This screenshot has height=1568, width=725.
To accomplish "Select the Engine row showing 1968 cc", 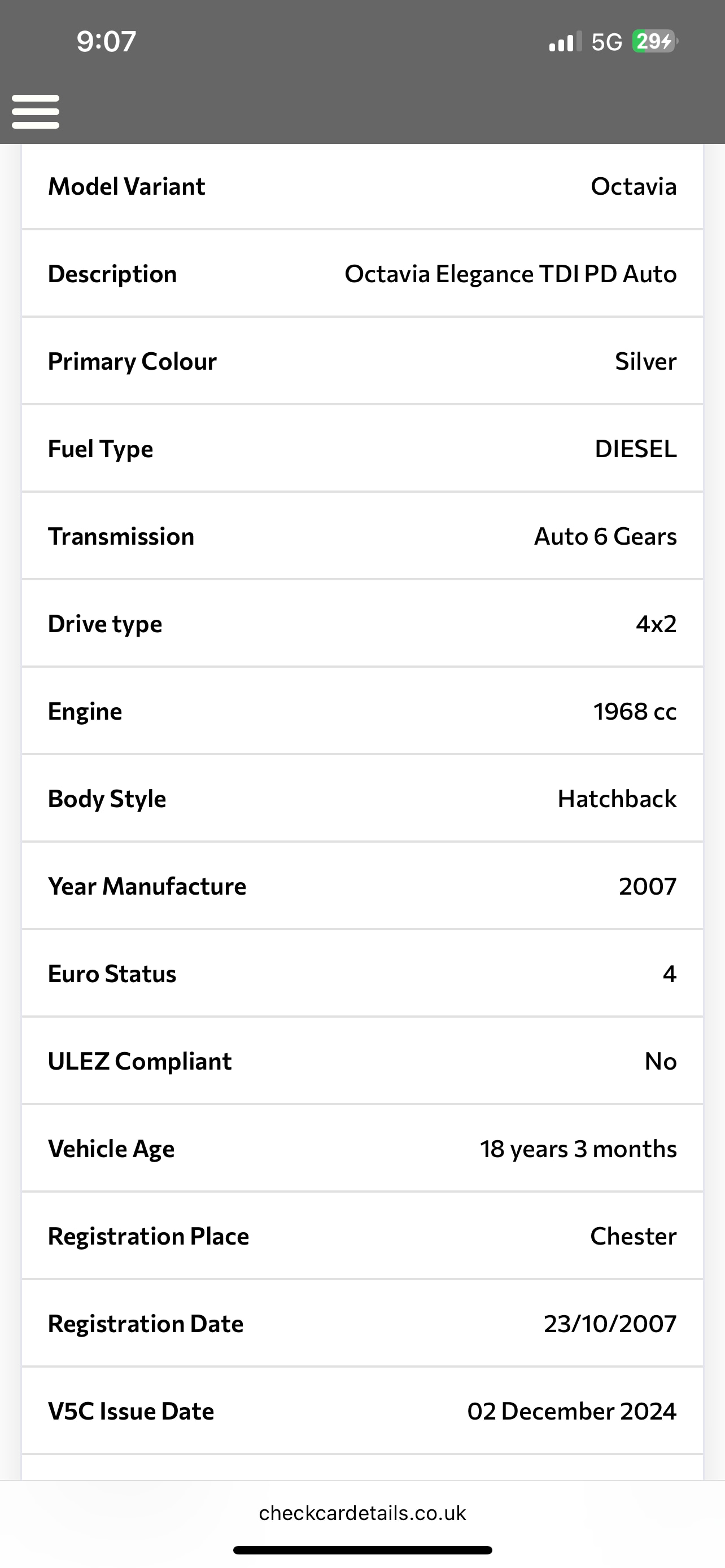I will tap(362, 711).
